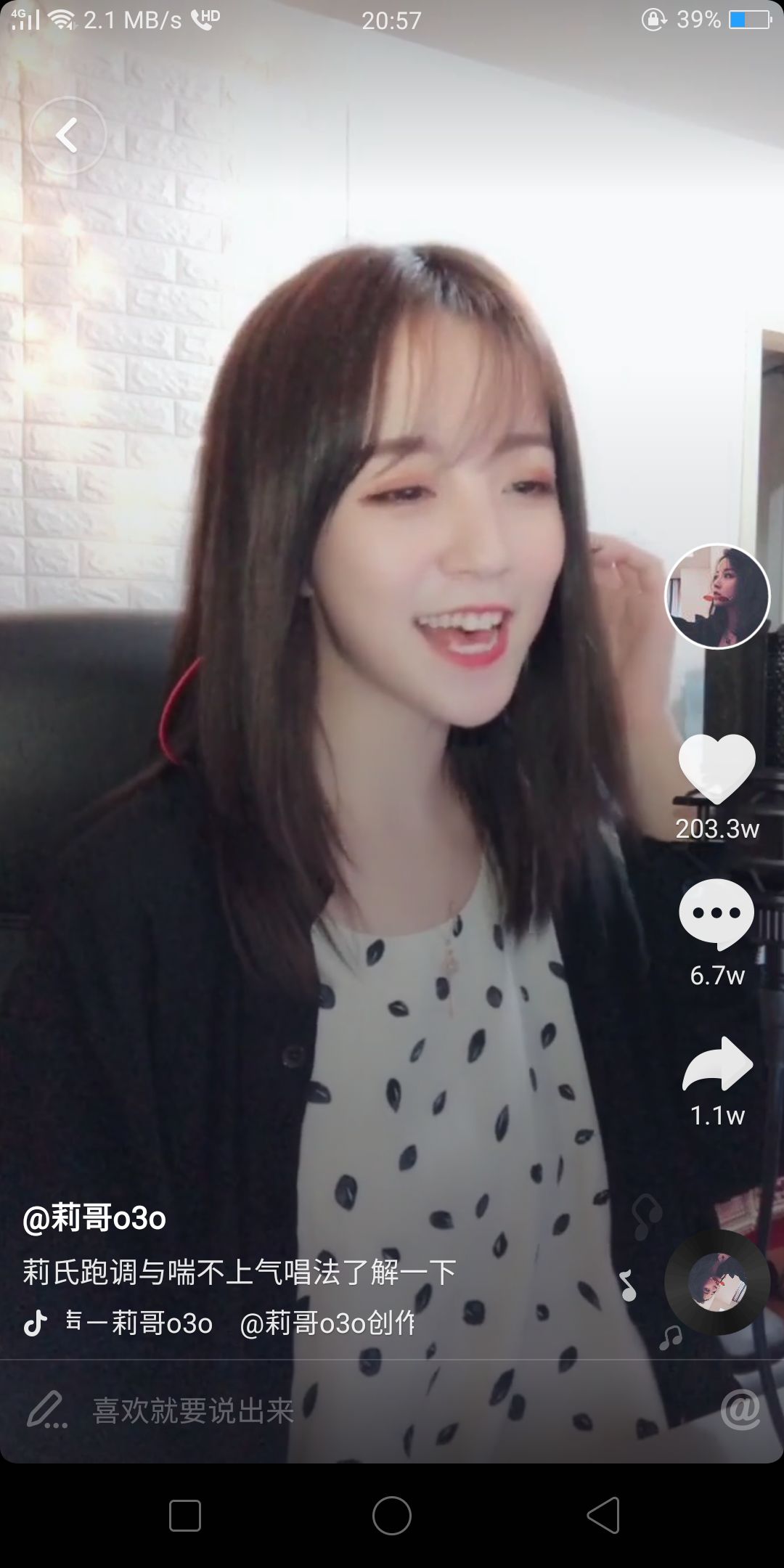Open the @莉哥o3o username link
This screenshot has width=784, height=1568.
coord(94,1218)
